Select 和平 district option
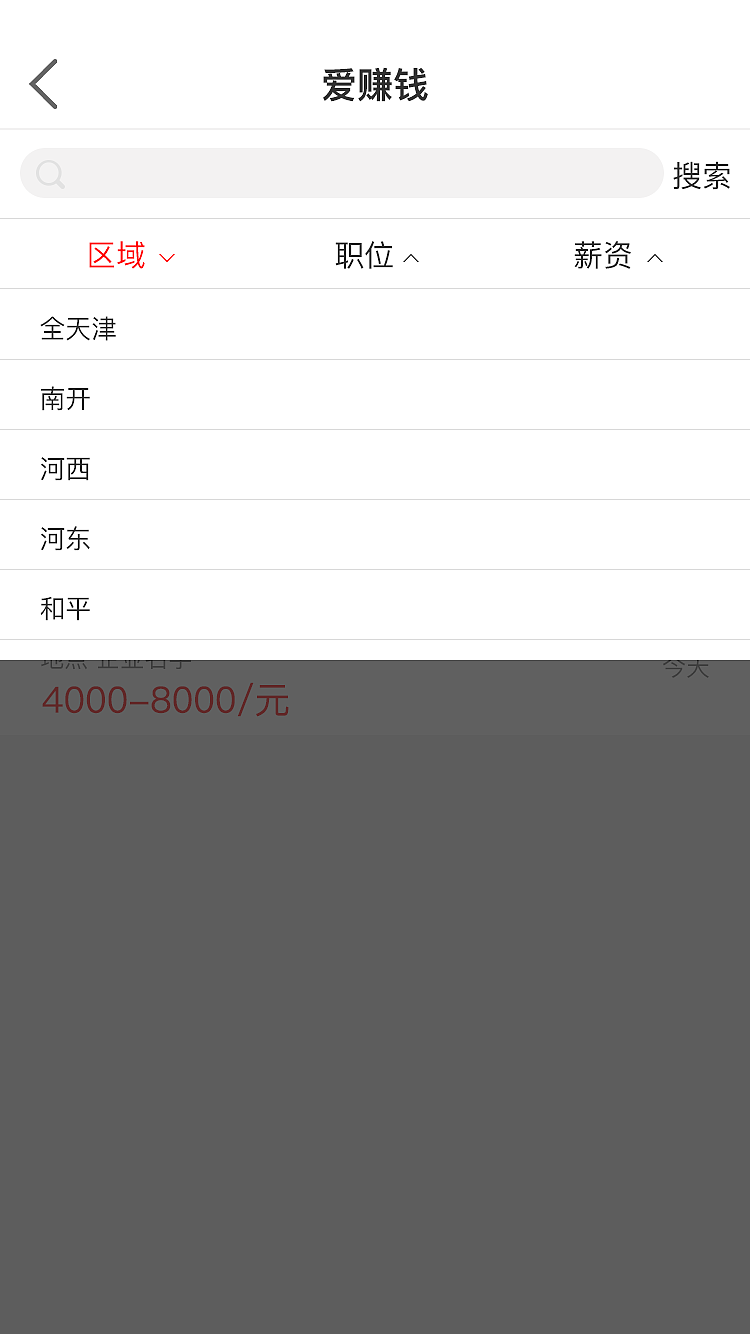Viewport: 750px width, 1334px height. pos(66,608)
